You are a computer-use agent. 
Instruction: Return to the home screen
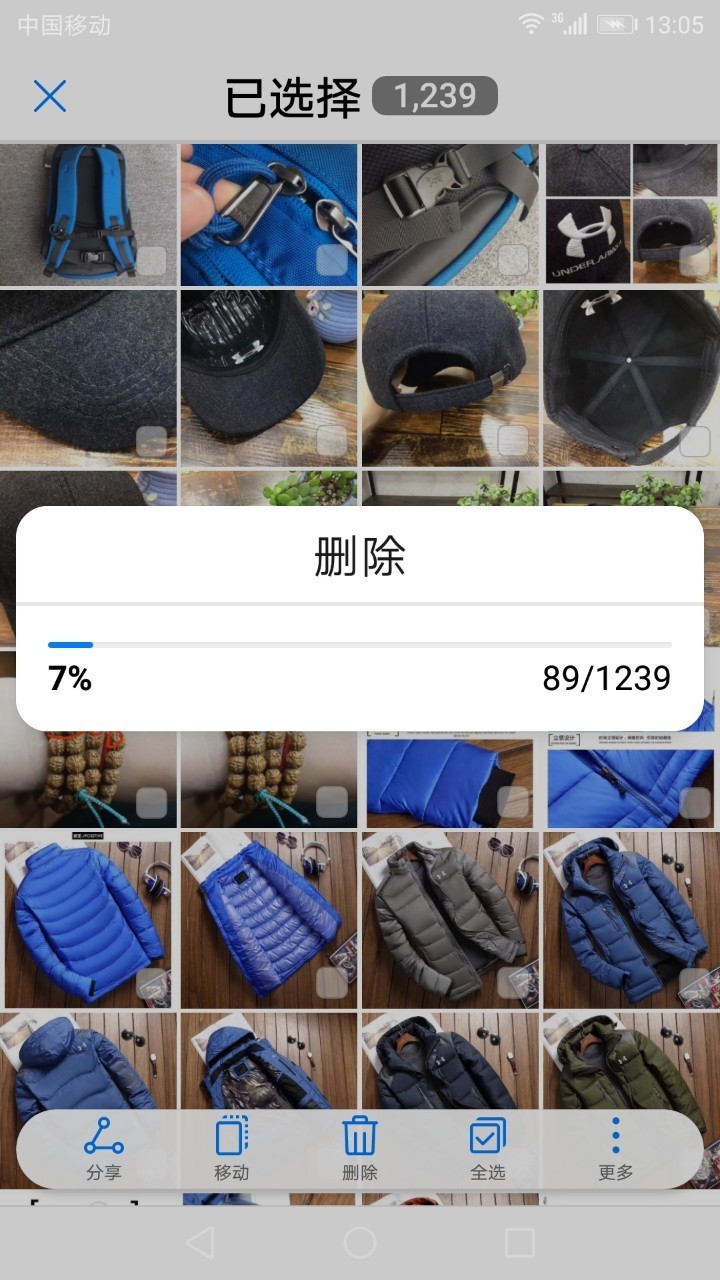(360, 1242)
